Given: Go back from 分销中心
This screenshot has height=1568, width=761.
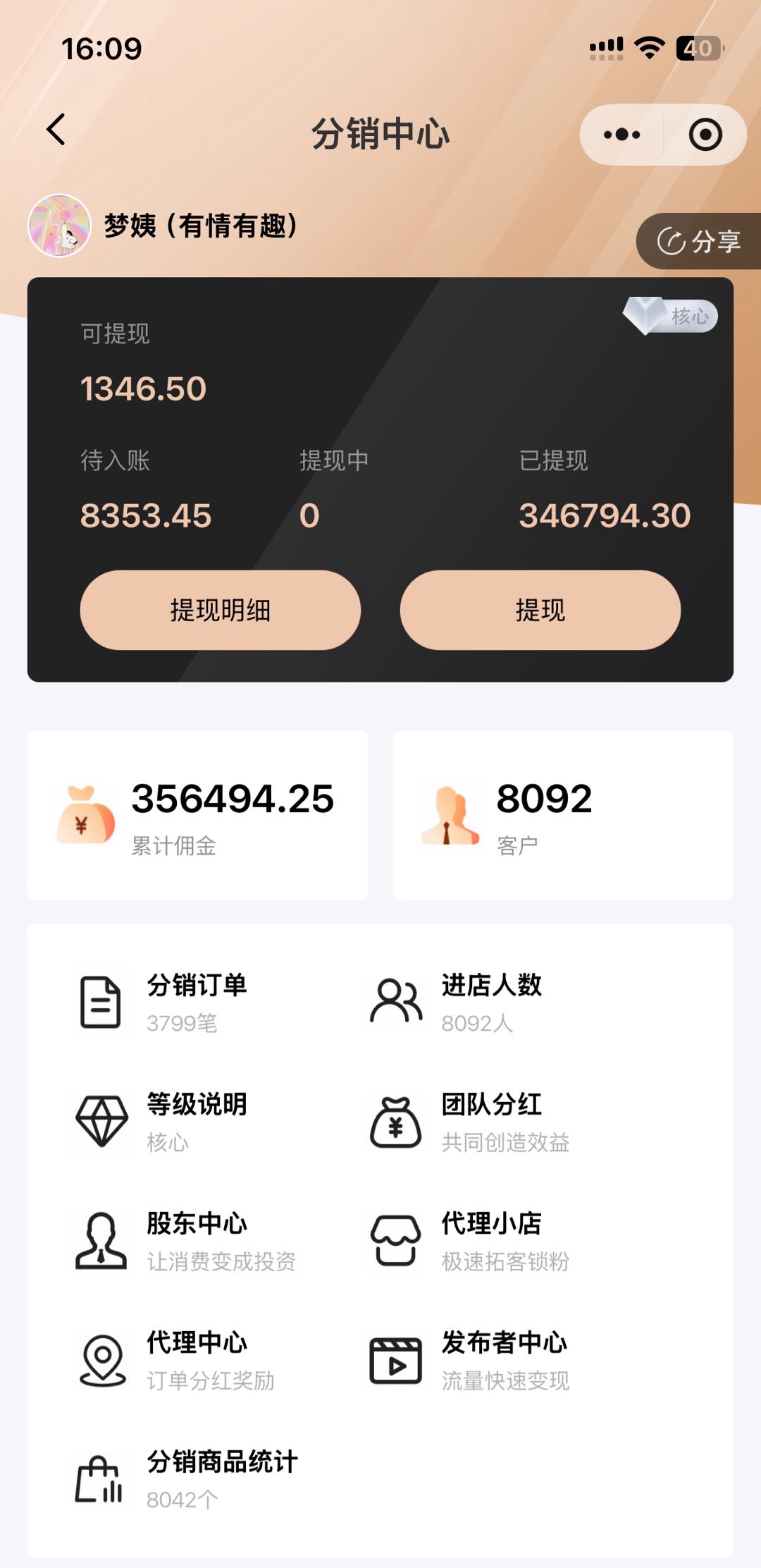Looking at the screenshot, I should 56,130.
